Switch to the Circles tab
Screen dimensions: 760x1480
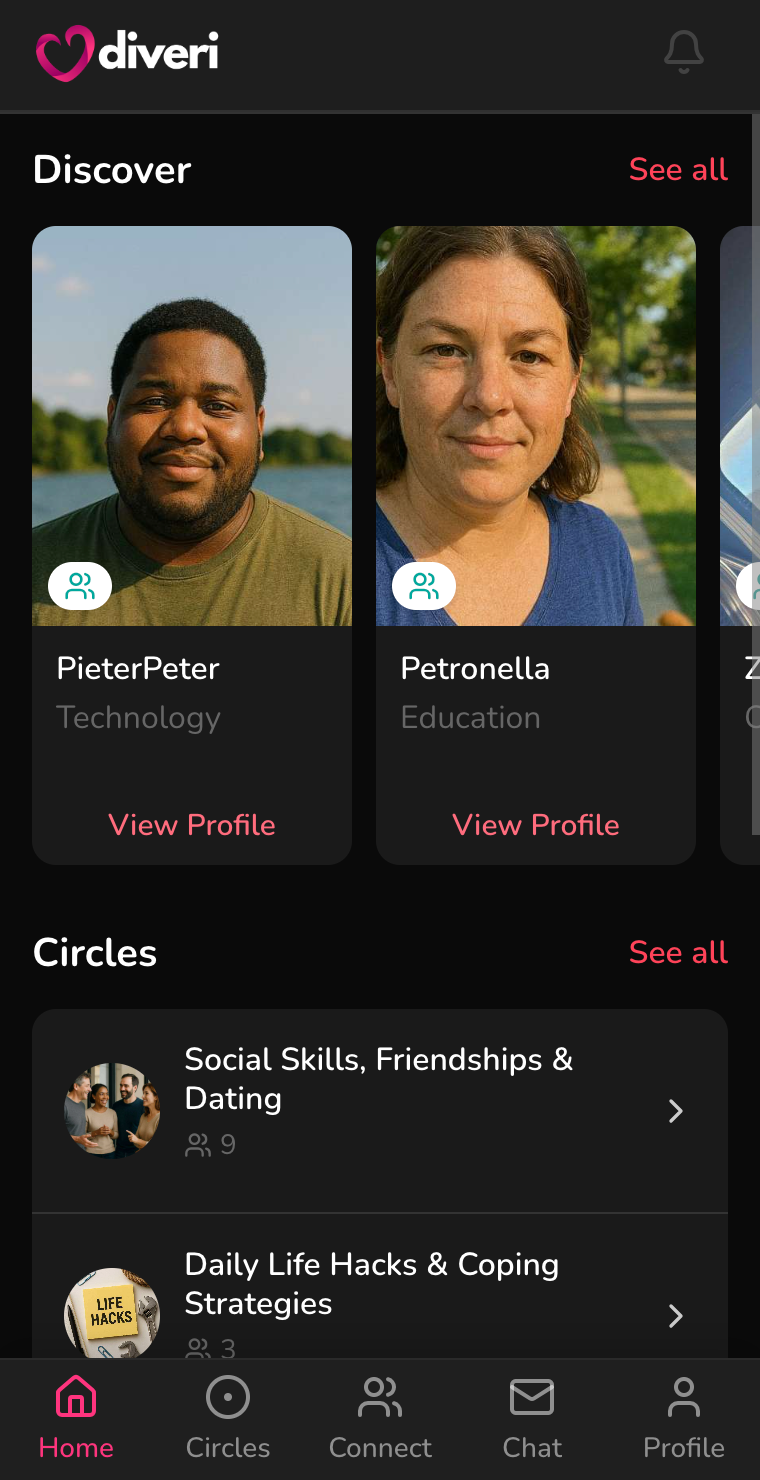pos(228,1418)
